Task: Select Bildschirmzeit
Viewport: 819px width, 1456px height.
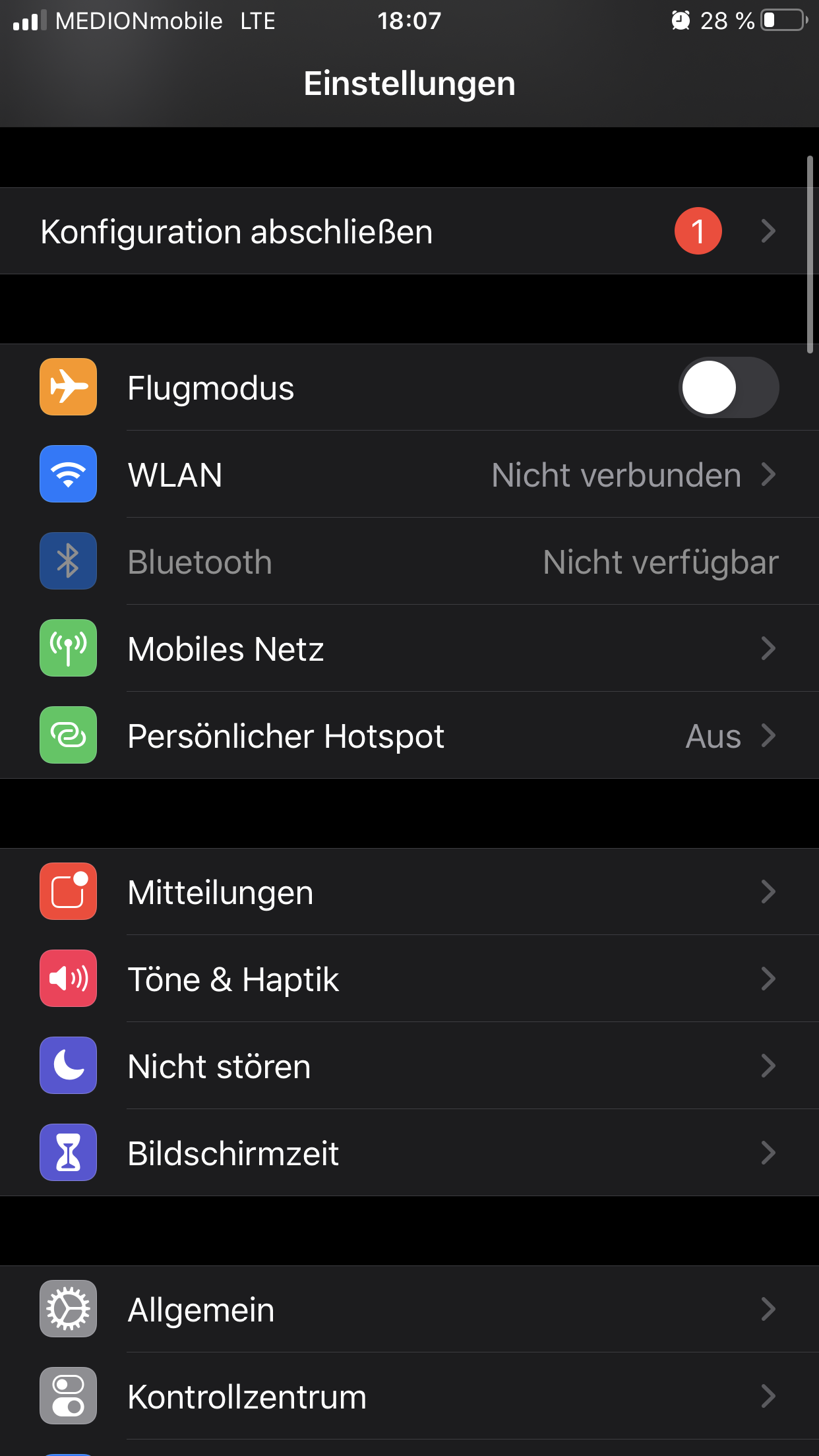Action: click(x=409, y=1153)
